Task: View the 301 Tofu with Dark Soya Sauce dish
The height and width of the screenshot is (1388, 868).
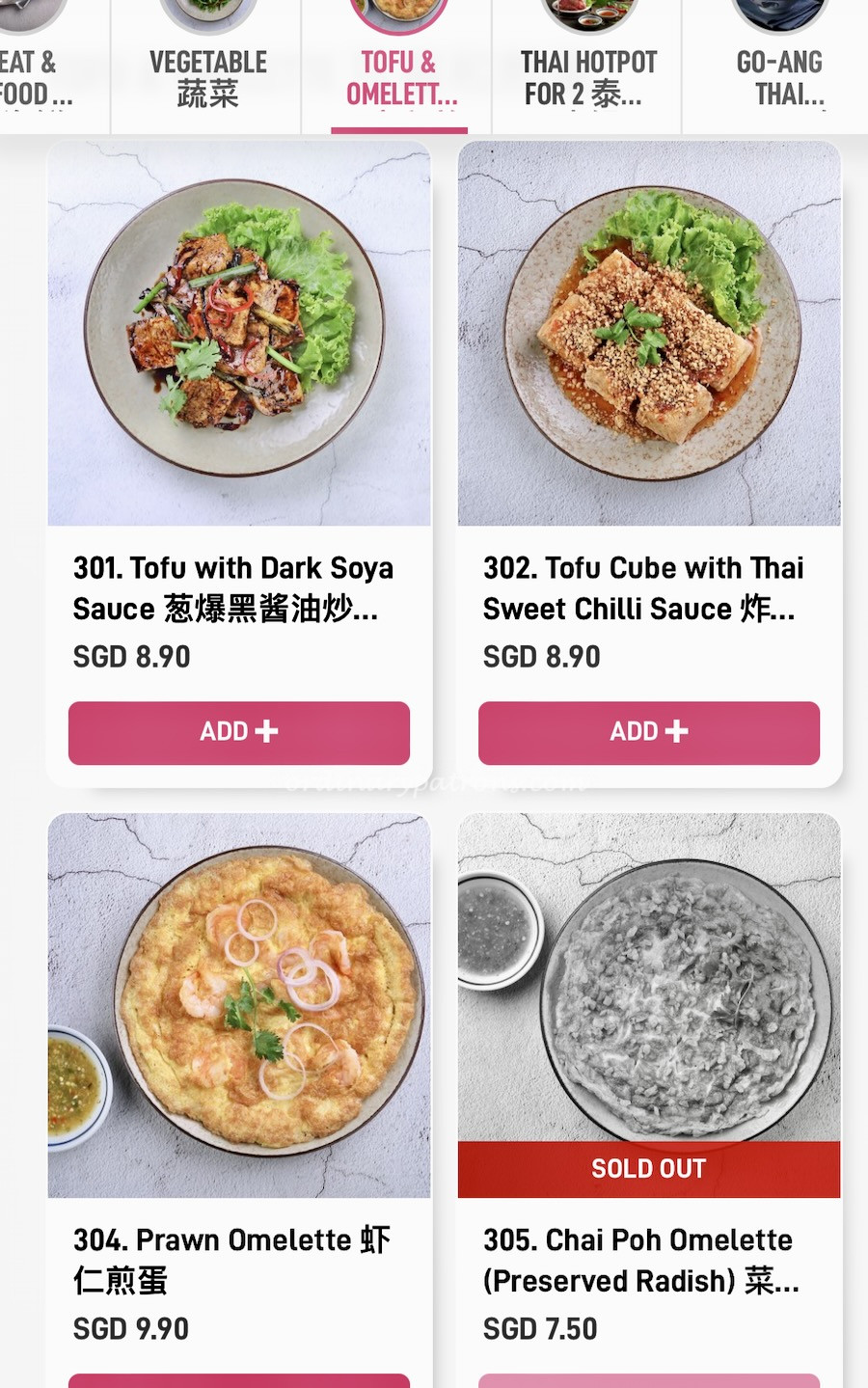Action: point(239,334)
